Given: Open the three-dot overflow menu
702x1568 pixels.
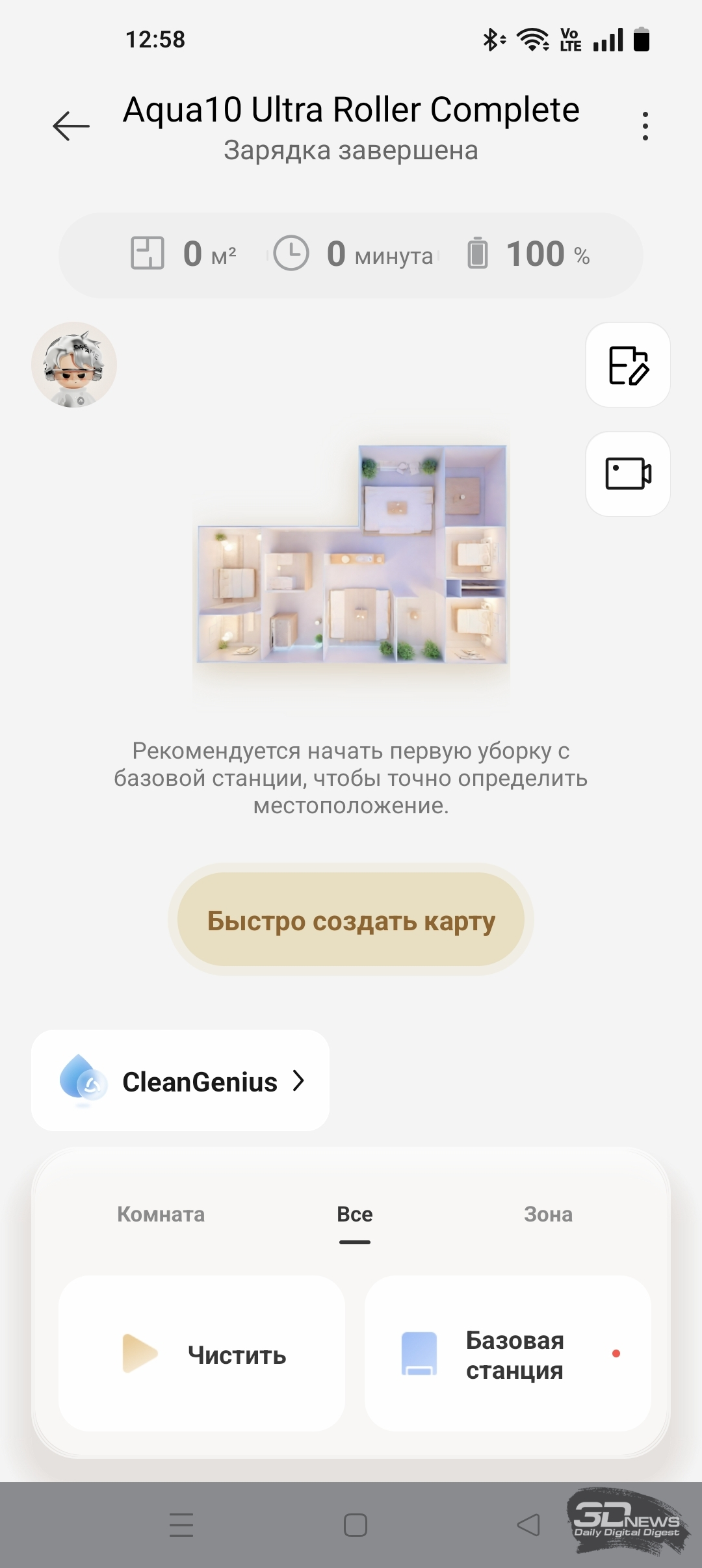Looking at the screenshot, I should pyautogui.click(x=644, y=126).
